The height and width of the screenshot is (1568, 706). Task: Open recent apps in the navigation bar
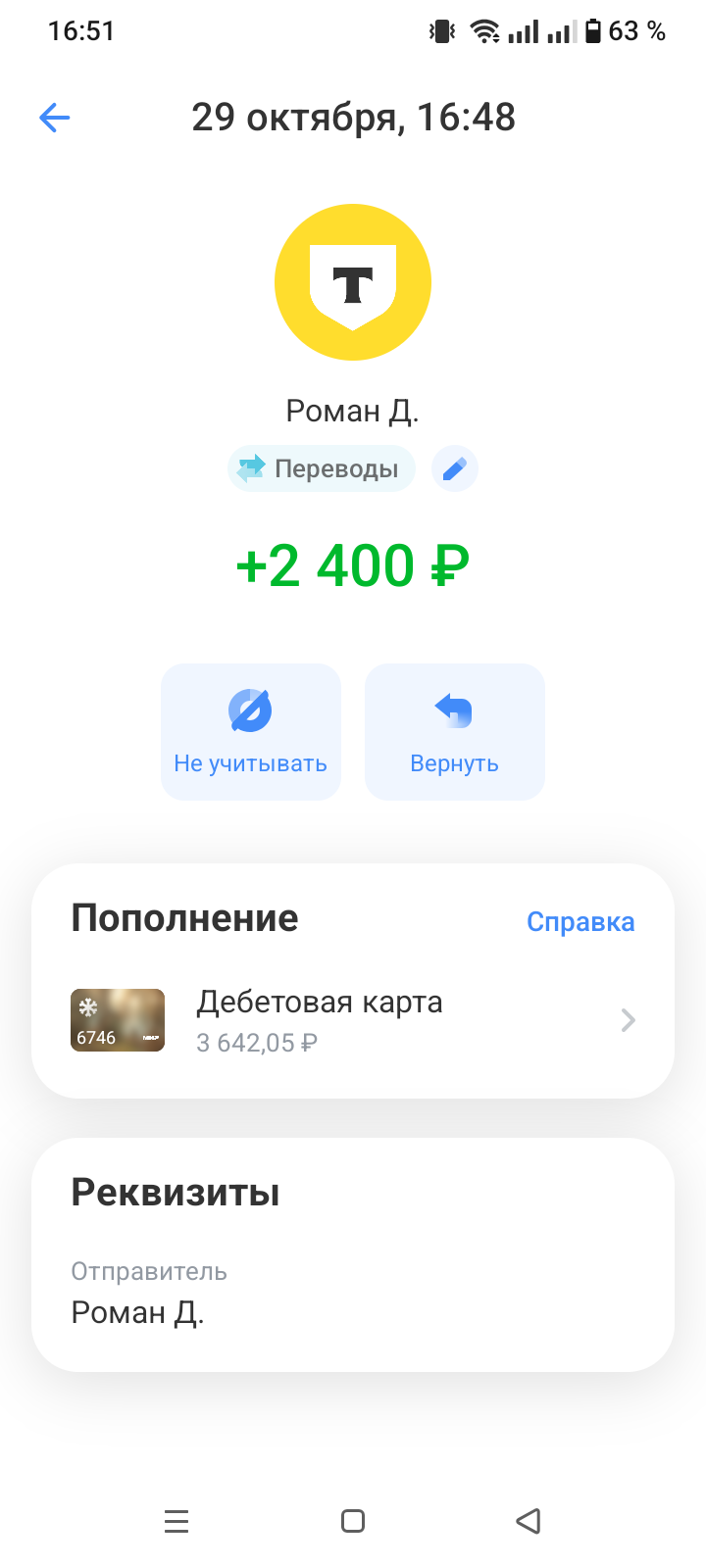point(176,1521)
